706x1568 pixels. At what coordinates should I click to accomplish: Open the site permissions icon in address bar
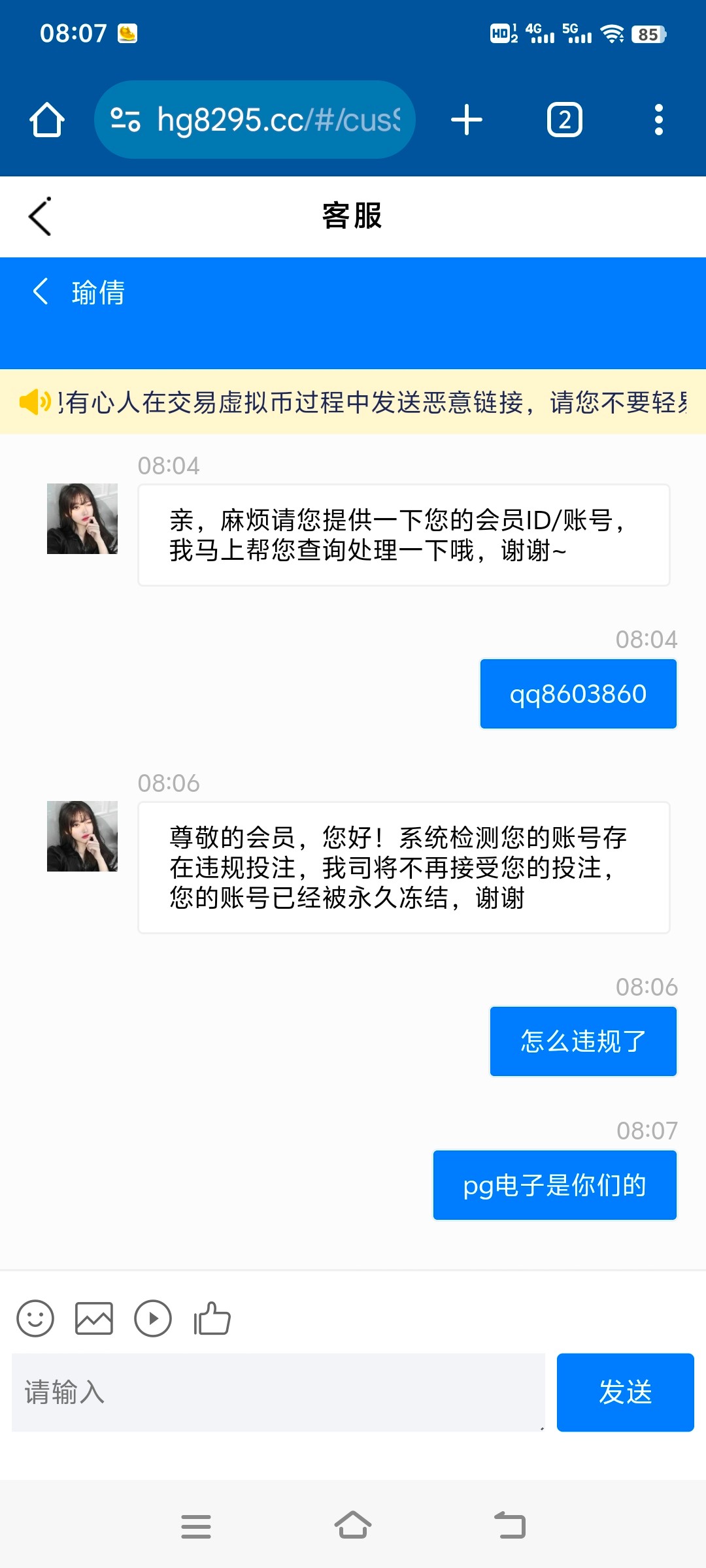126,119
